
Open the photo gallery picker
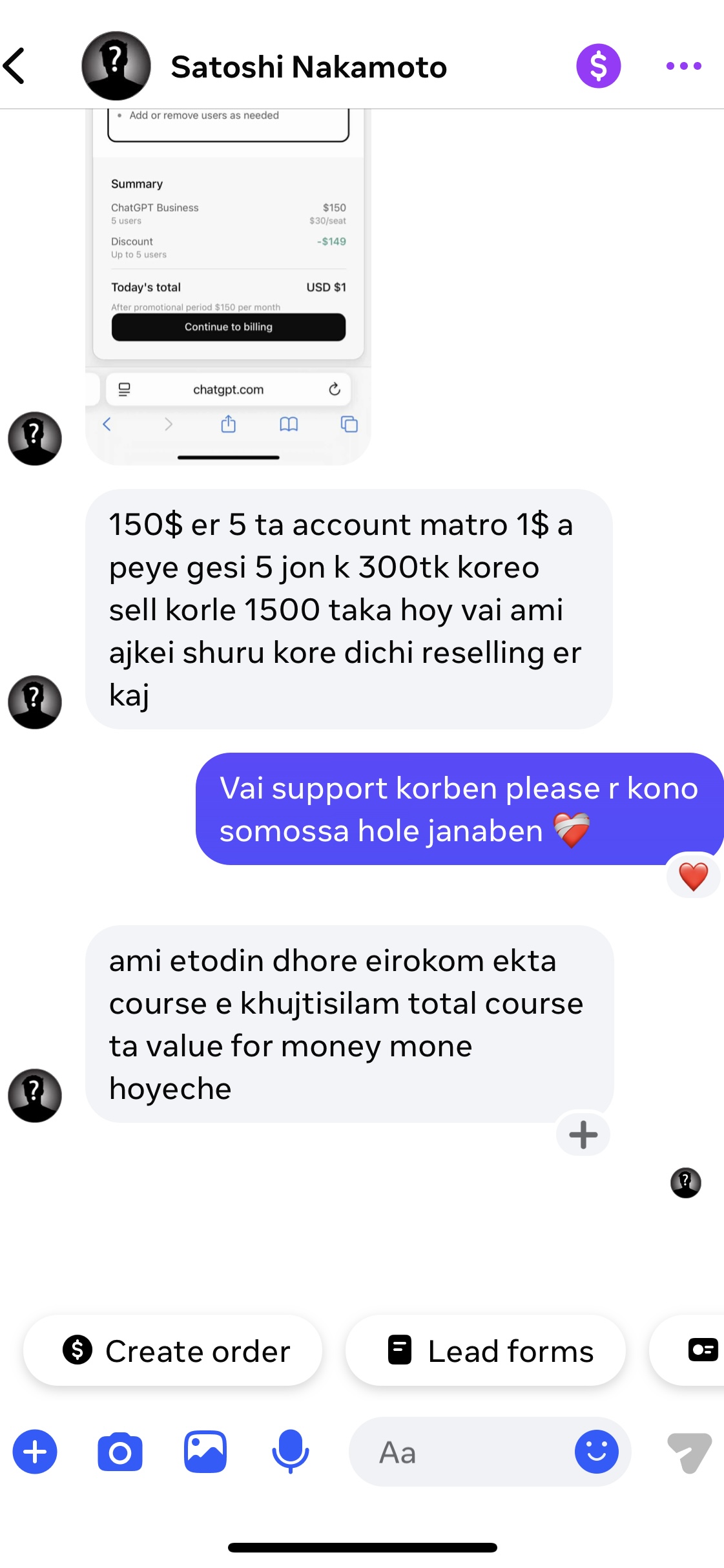coord(205,1452)
